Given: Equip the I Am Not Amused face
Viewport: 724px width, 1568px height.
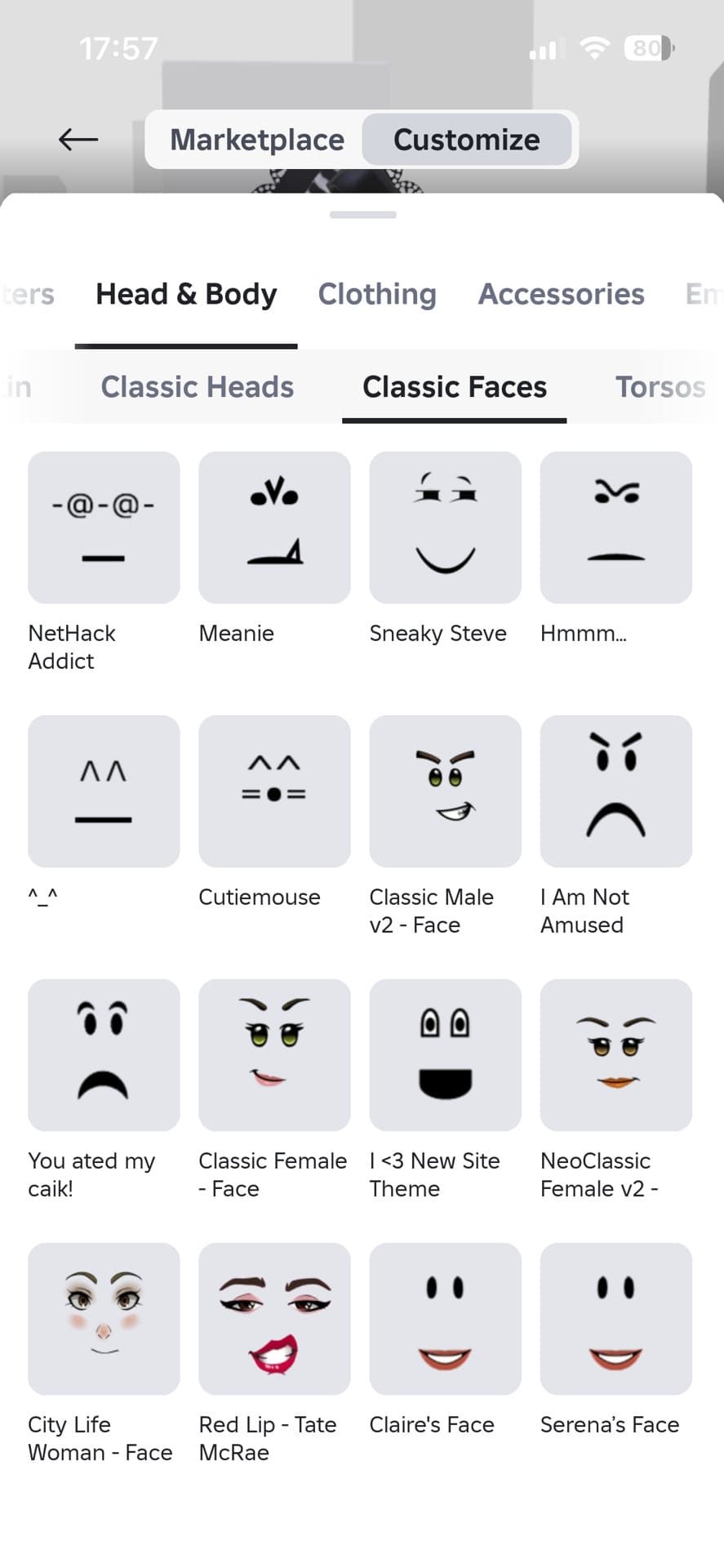Looking at the screenshot, I should click(616, 791).
